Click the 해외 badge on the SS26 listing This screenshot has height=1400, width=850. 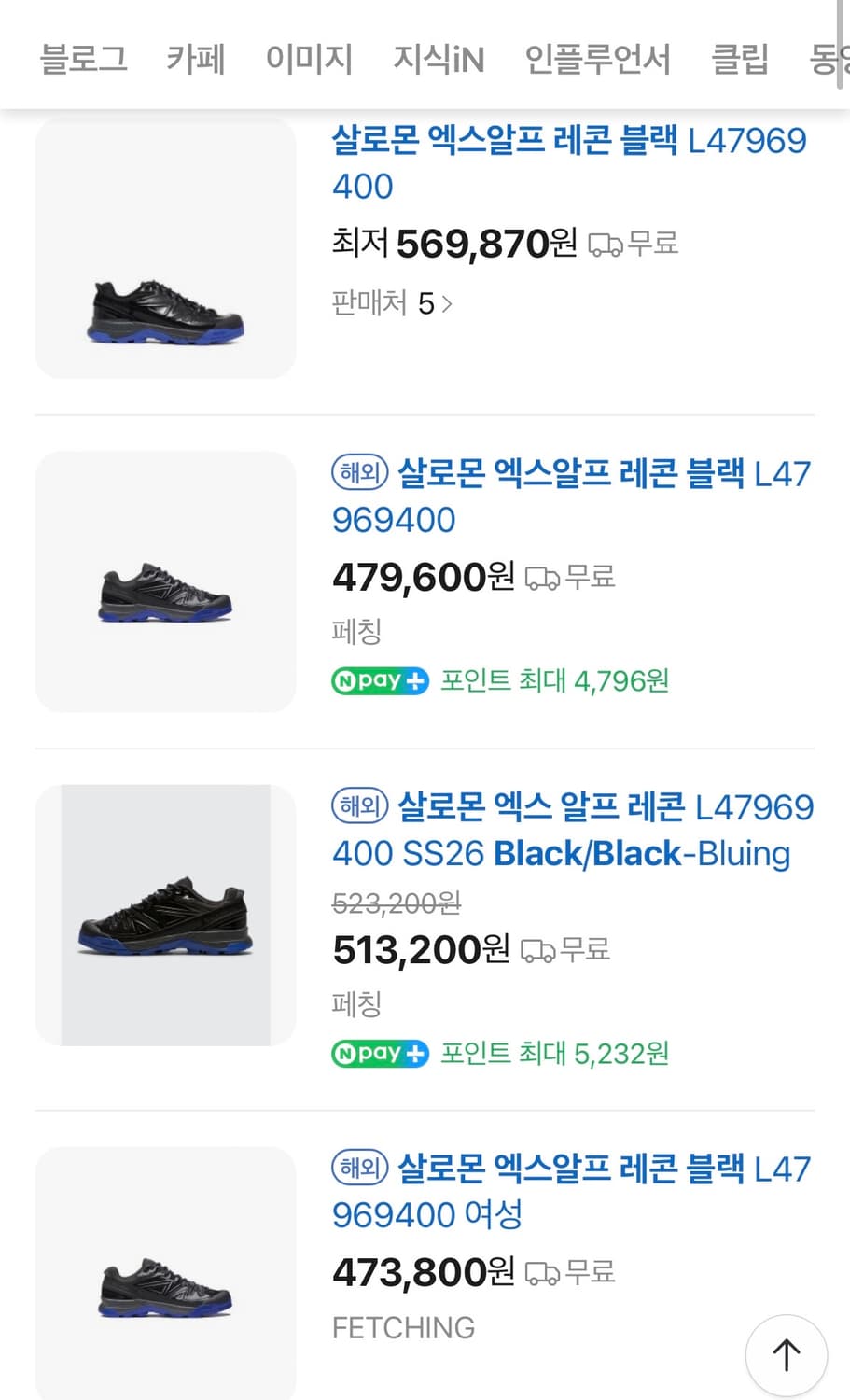pos(359,806)
